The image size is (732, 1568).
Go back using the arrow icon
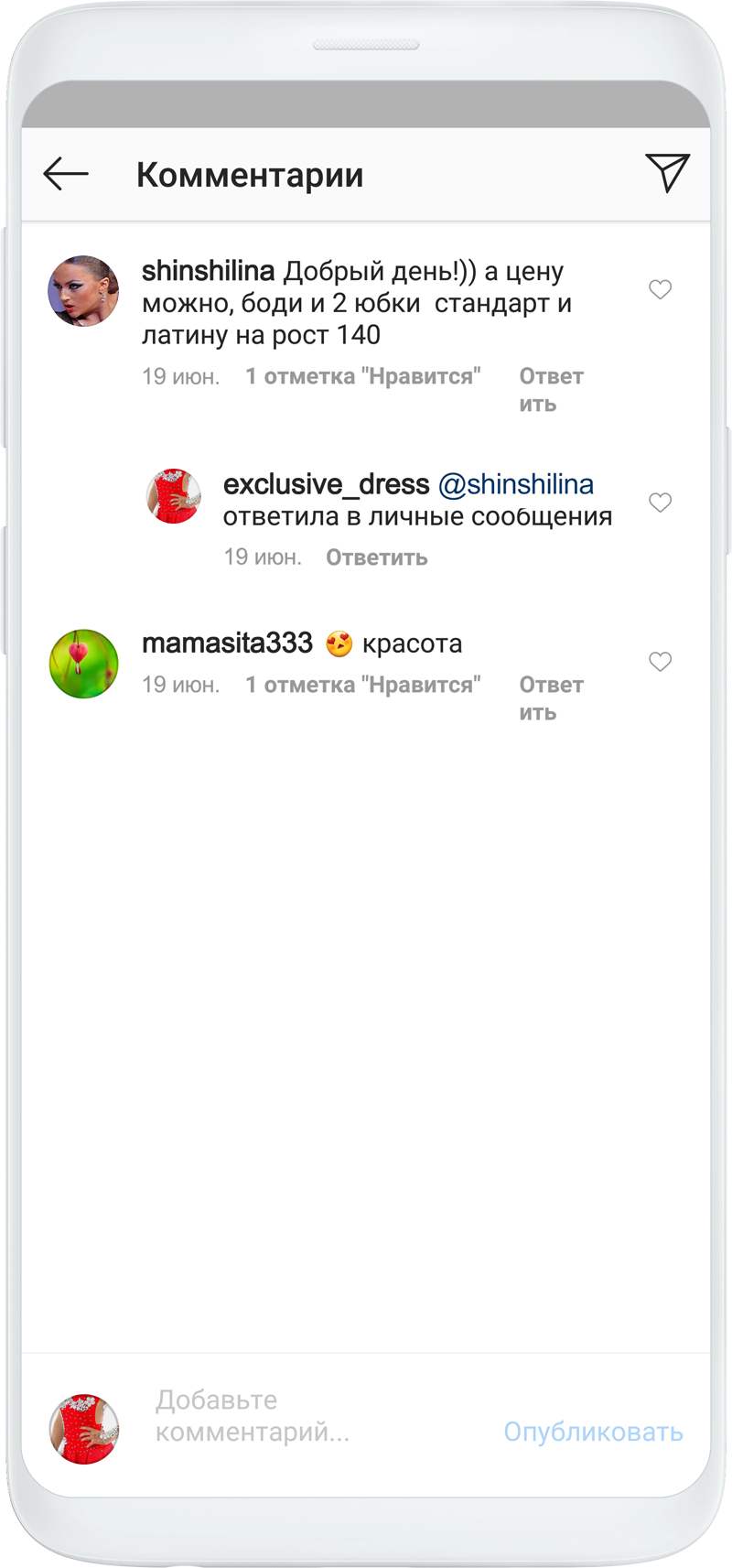(x=66, y=174)
